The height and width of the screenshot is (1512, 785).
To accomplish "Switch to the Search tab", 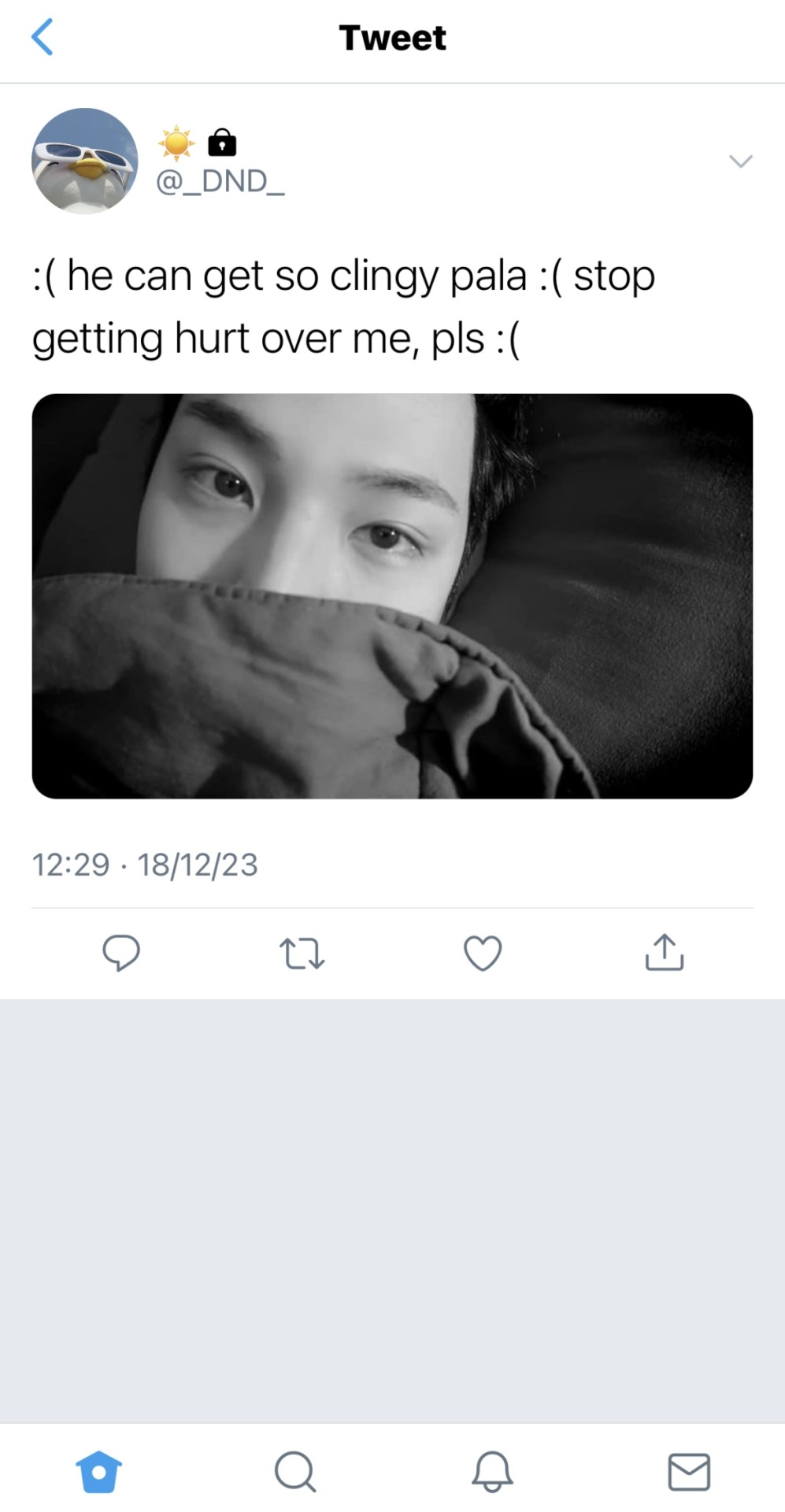I will tap(295, 1471).
